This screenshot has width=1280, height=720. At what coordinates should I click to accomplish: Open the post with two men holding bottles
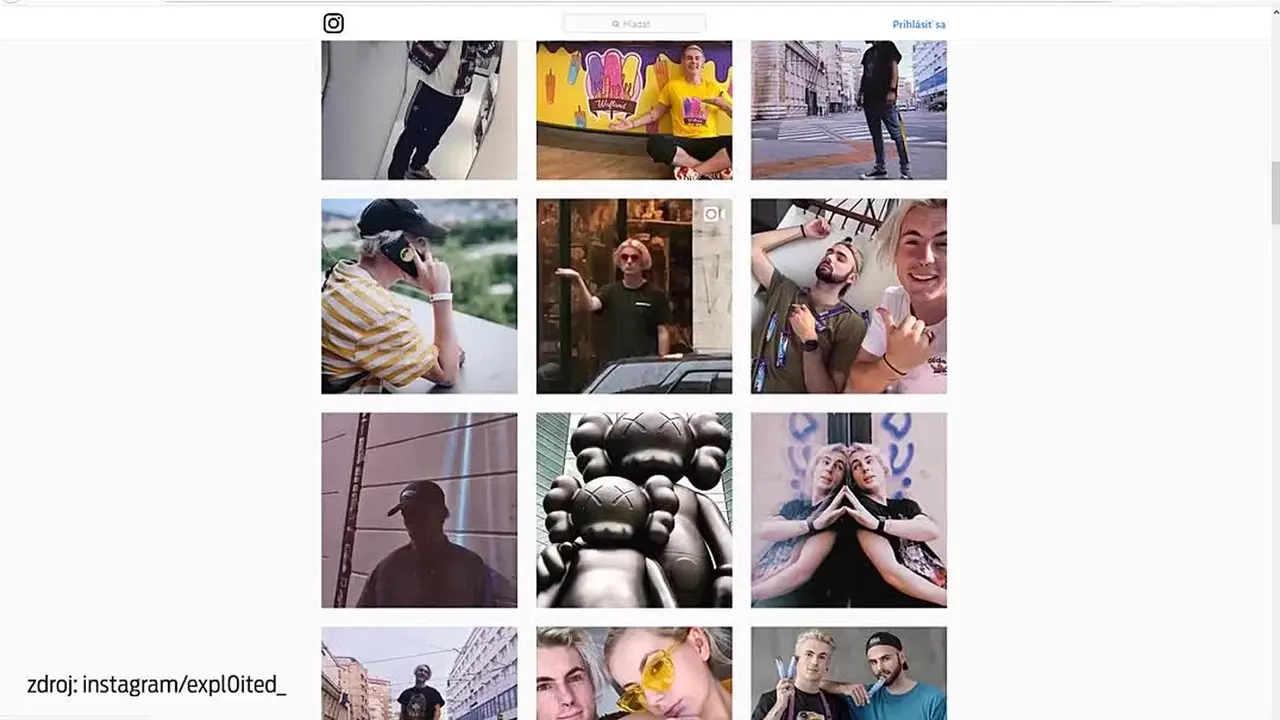(x=848, y=672)
